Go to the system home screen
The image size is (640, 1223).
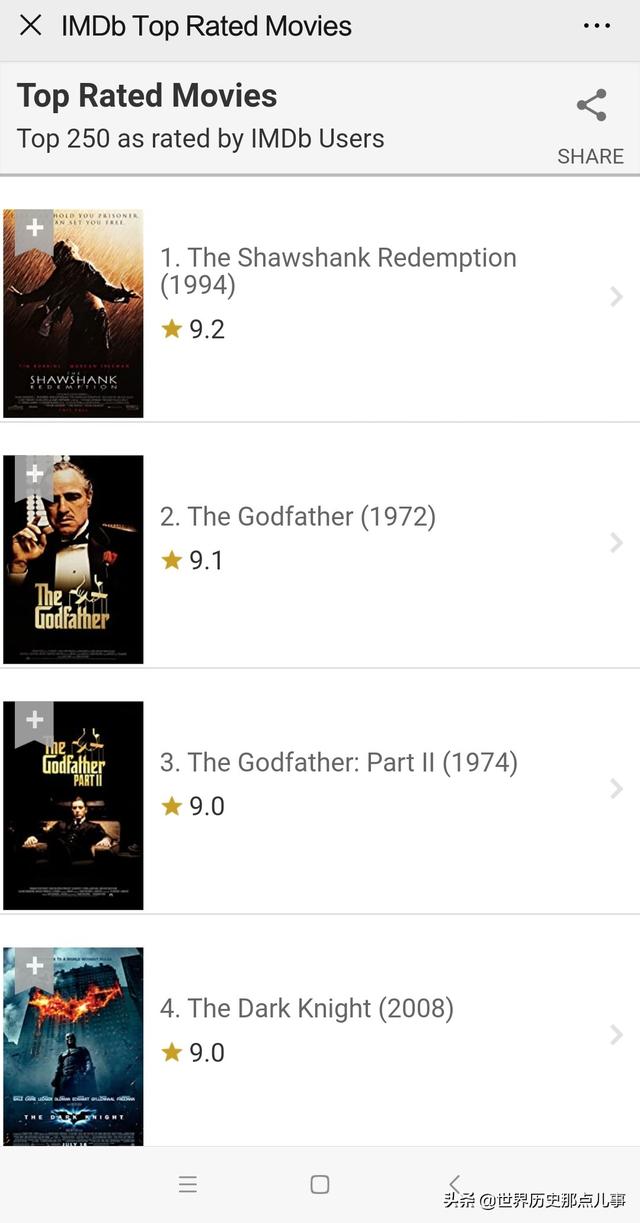pos(320,1185)
